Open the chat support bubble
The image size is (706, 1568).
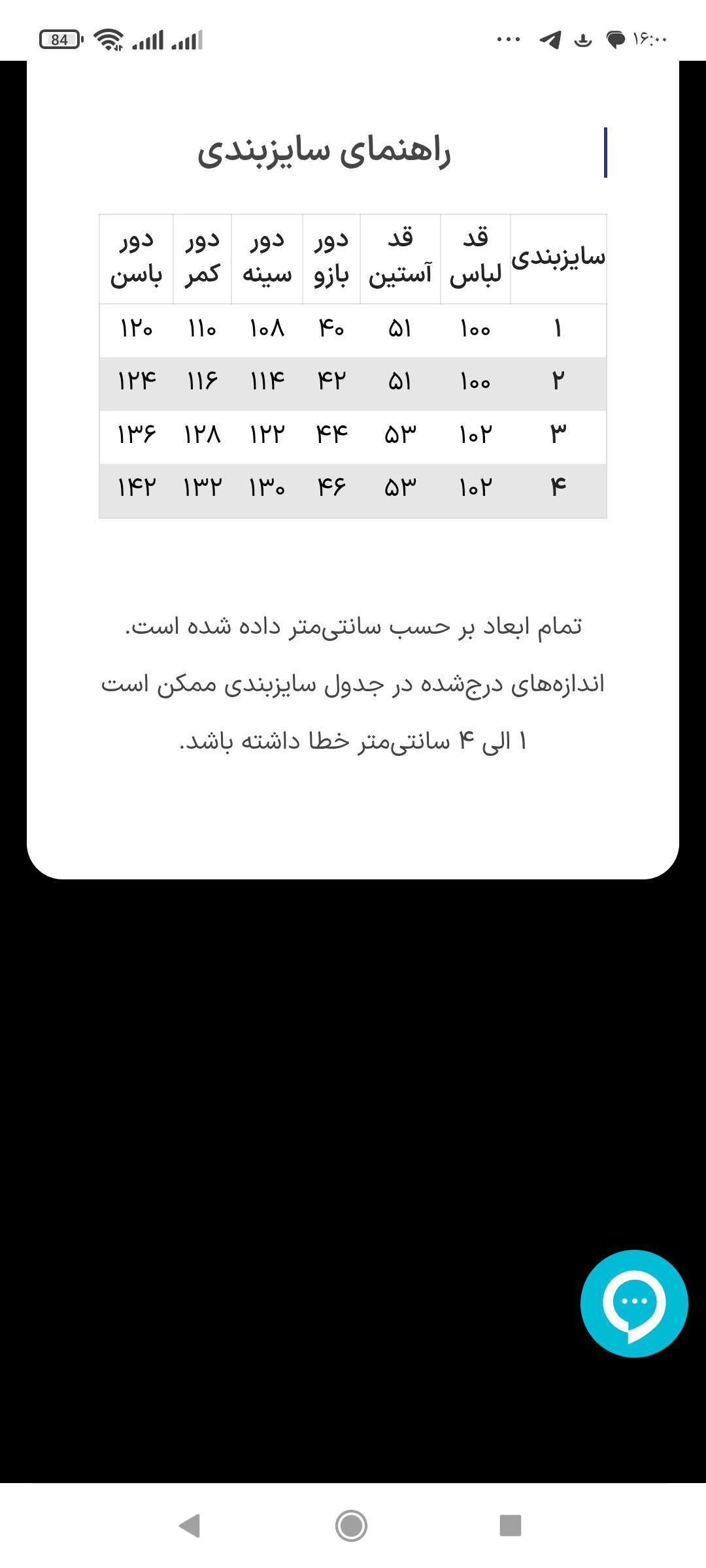click(x=634, y=1303)
